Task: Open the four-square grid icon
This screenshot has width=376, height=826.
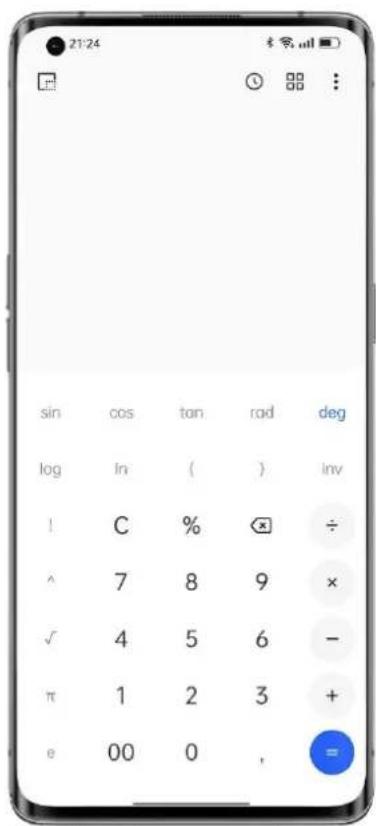Action: pyautogui.click(x=295, y=82)
